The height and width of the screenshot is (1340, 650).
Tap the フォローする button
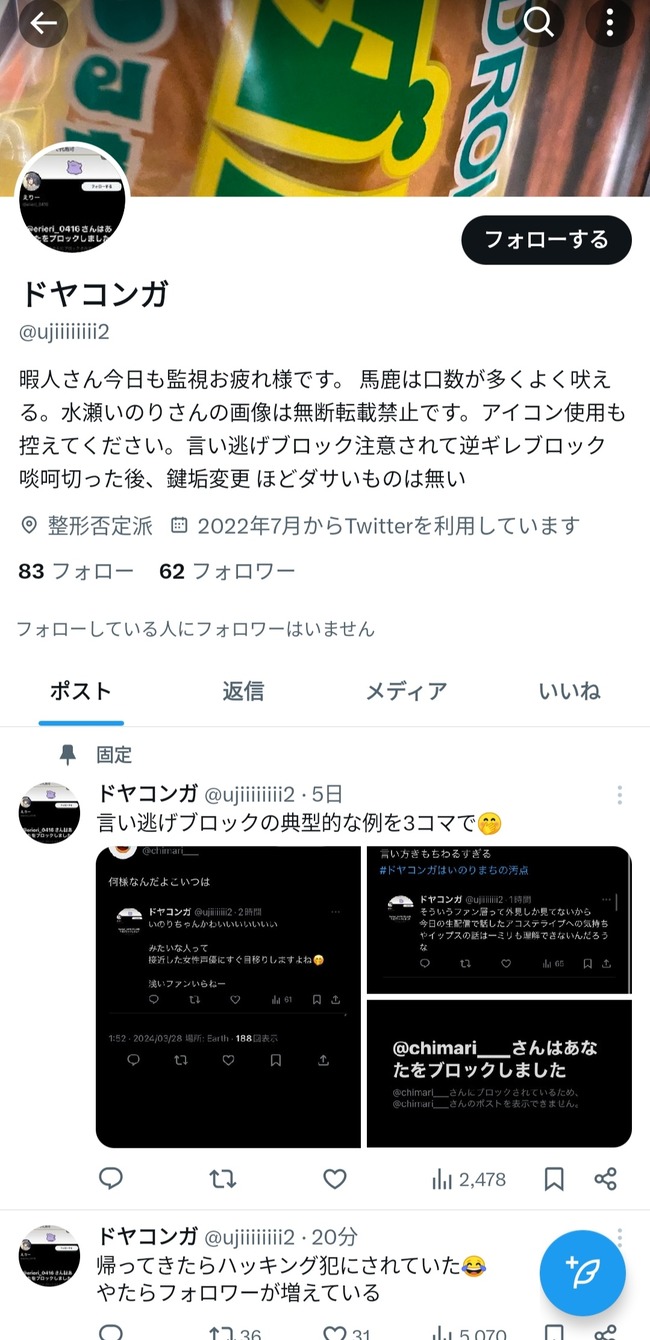pyautogui.click(x=546, y=240)
